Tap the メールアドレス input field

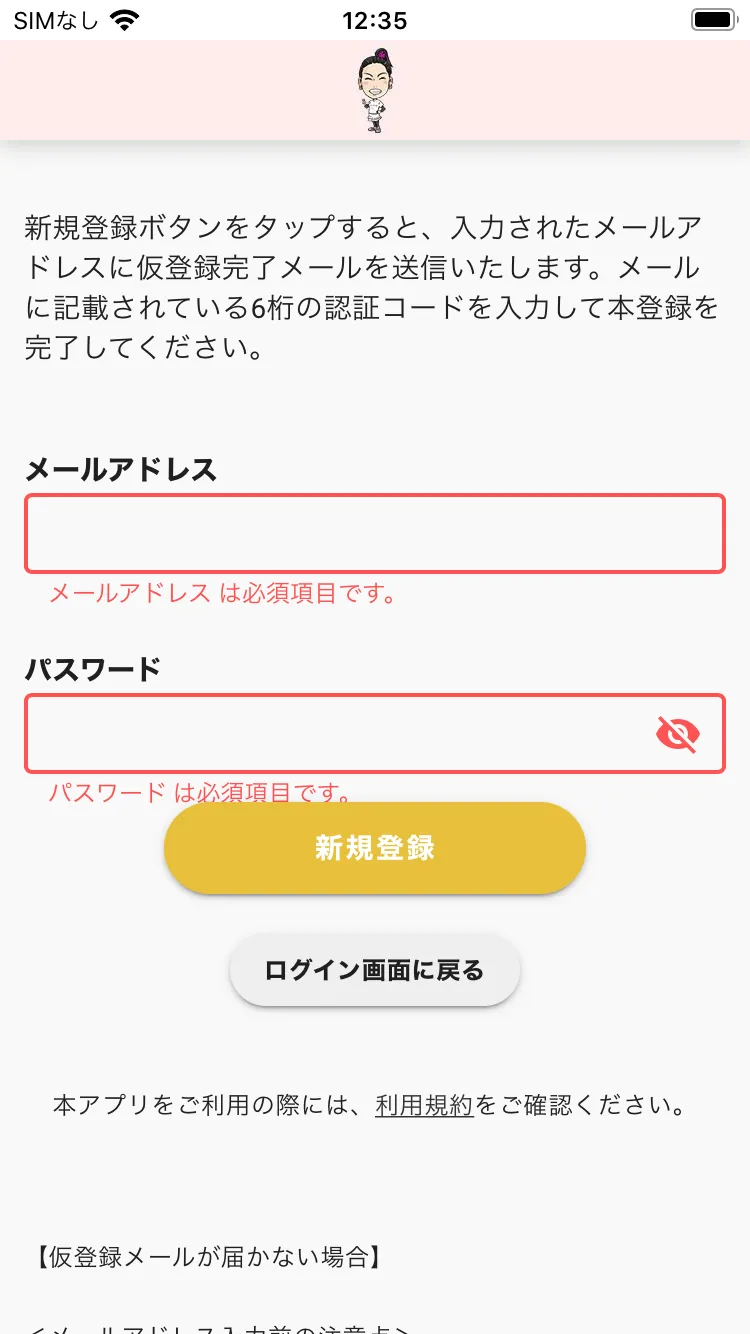pyautogui.click(x=374, y=534)
